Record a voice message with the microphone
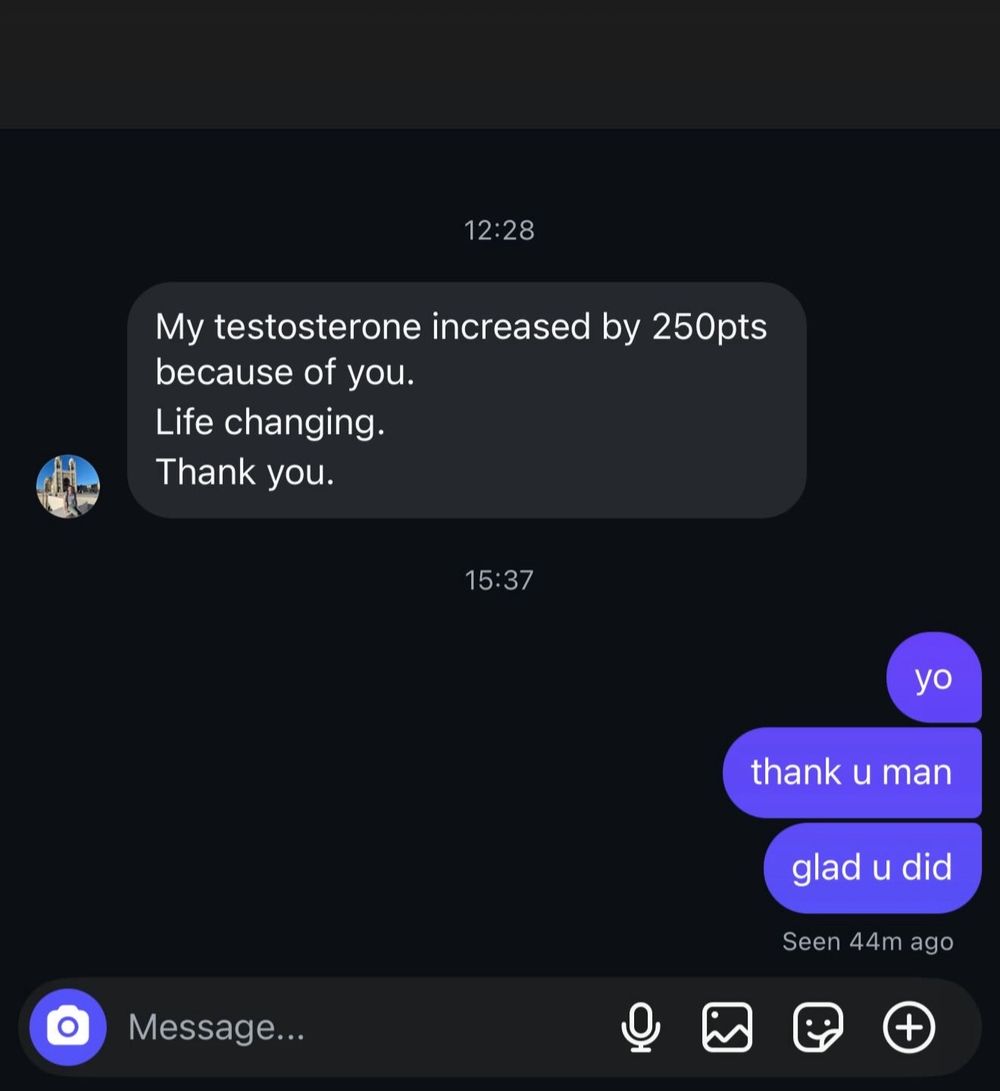This screenshot has width=1000, height=1091. point(640,1027)
